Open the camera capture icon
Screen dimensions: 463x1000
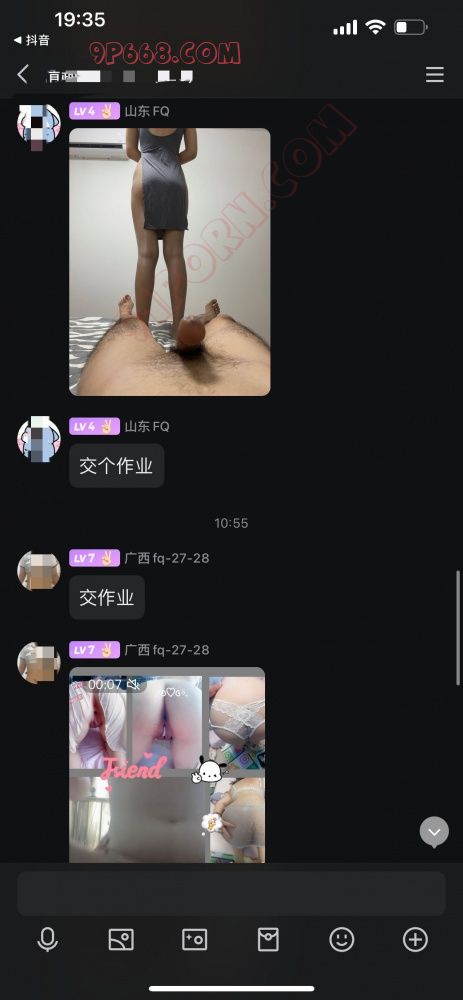195,939
